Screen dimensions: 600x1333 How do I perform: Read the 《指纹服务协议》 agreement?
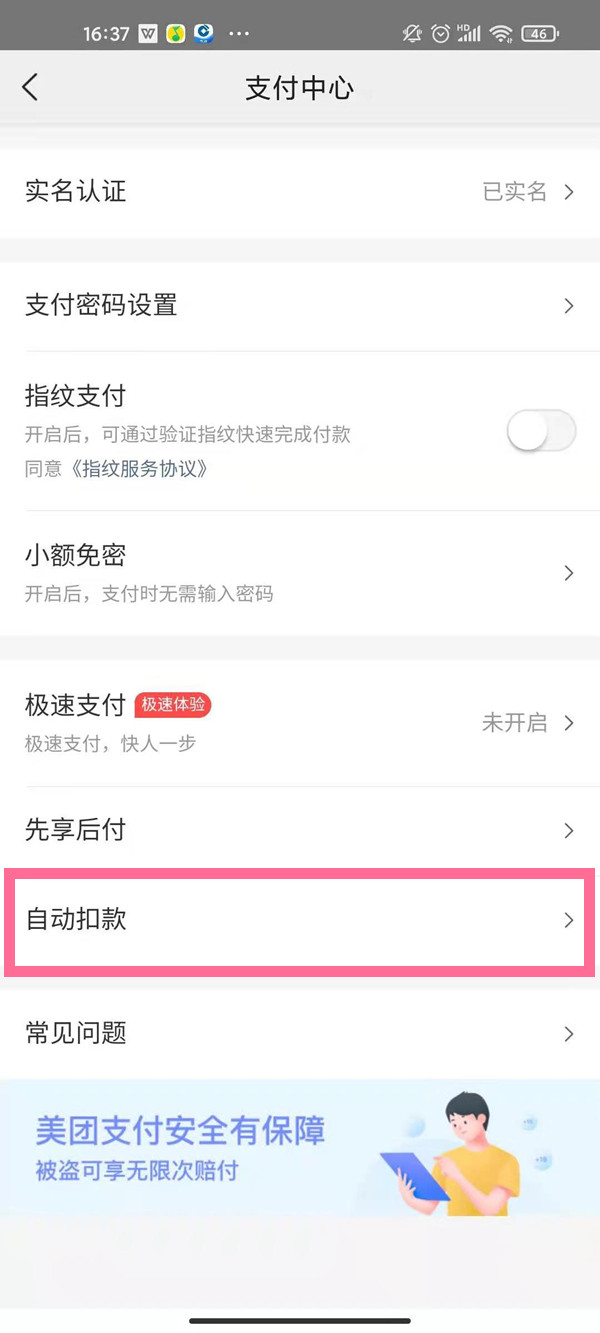137,468
